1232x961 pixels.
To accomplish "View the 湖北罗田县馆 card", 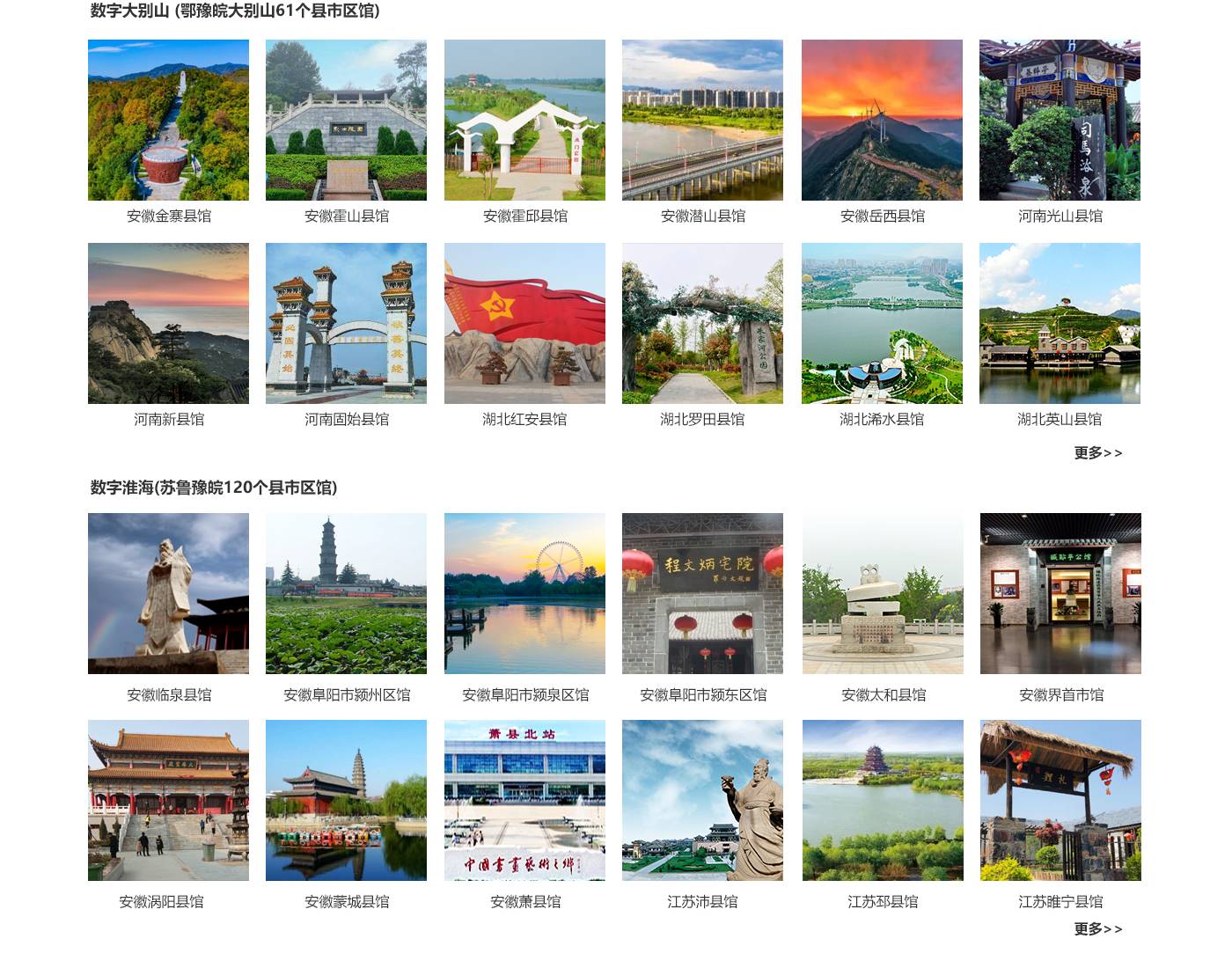I will point(702,324).
